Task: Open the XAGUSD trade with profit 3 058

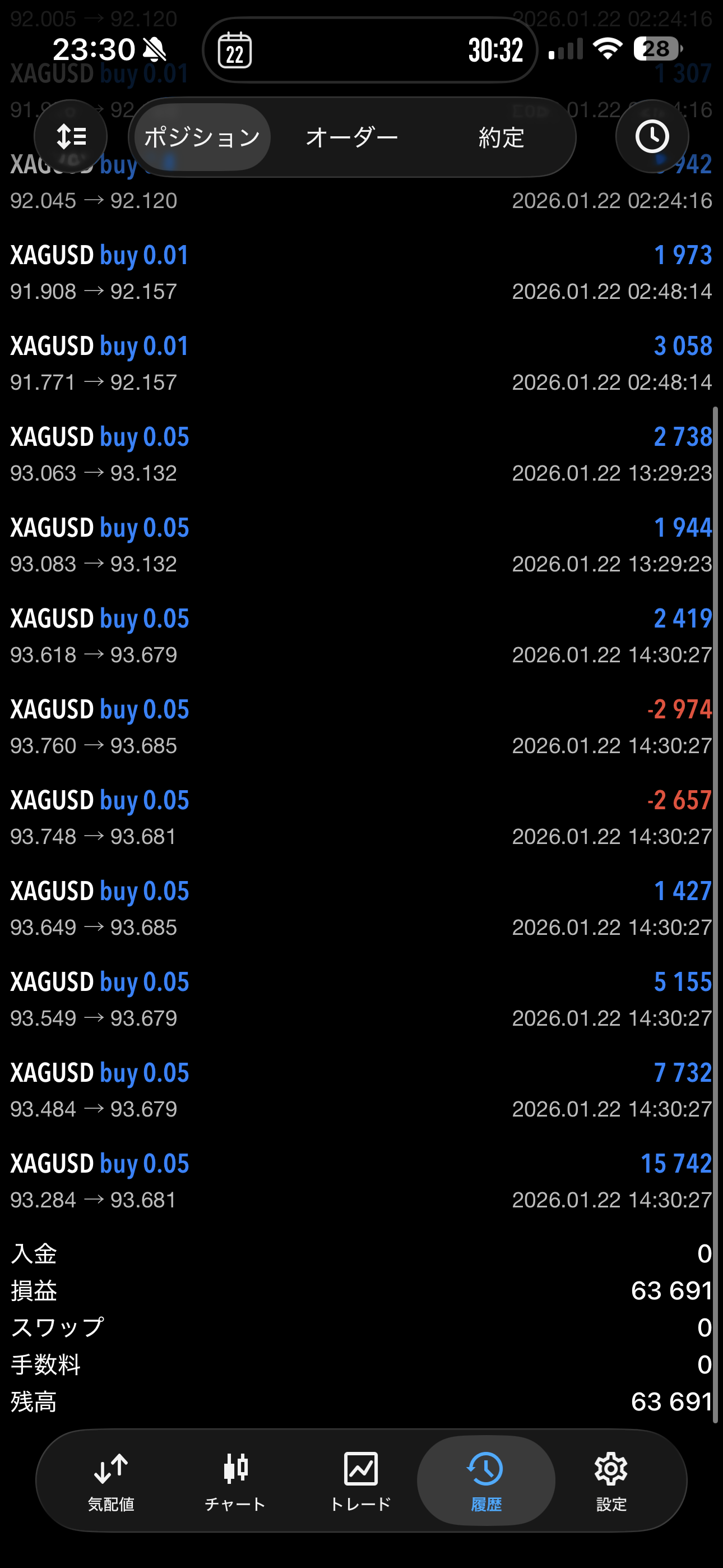Action: point(361,363)
